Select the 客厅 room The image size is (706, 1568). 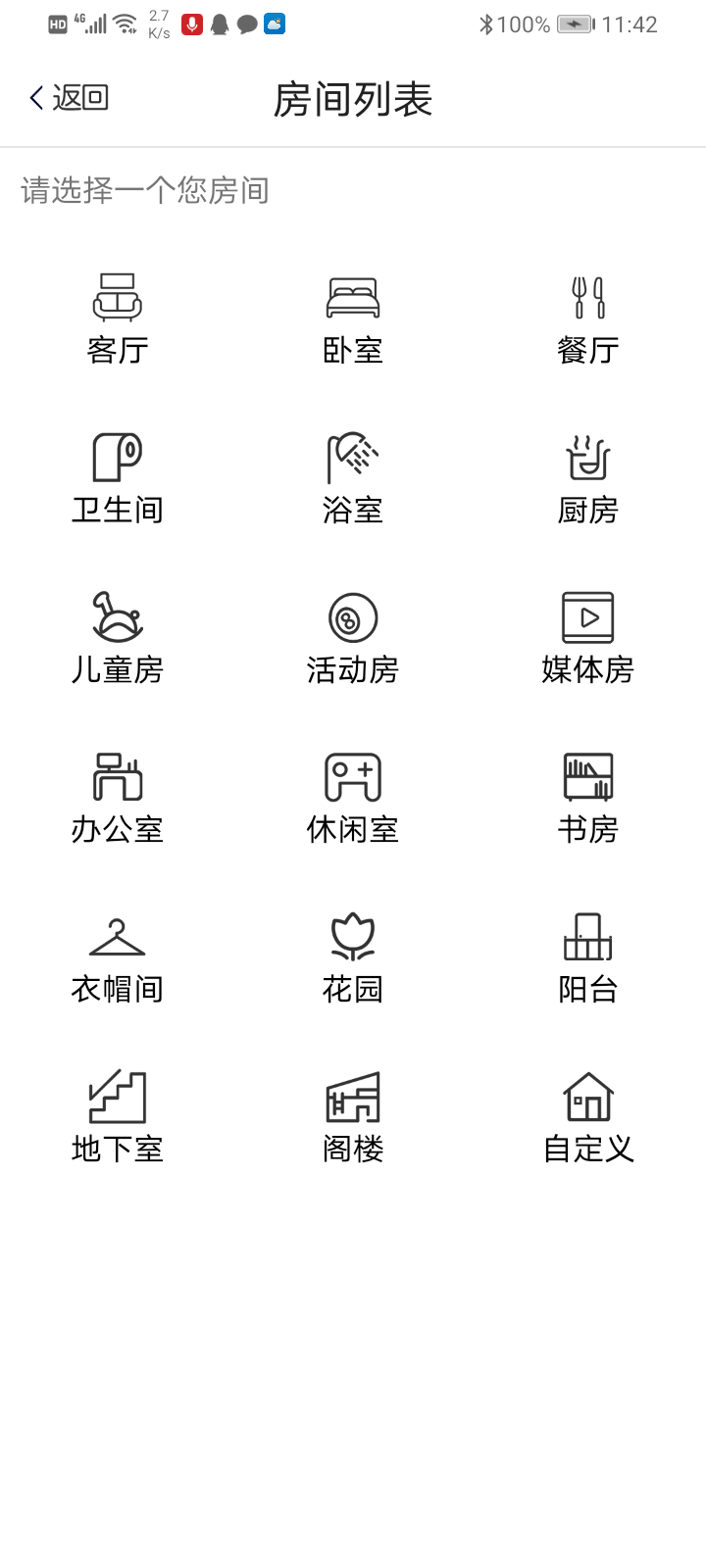click(x=118, y=319)
